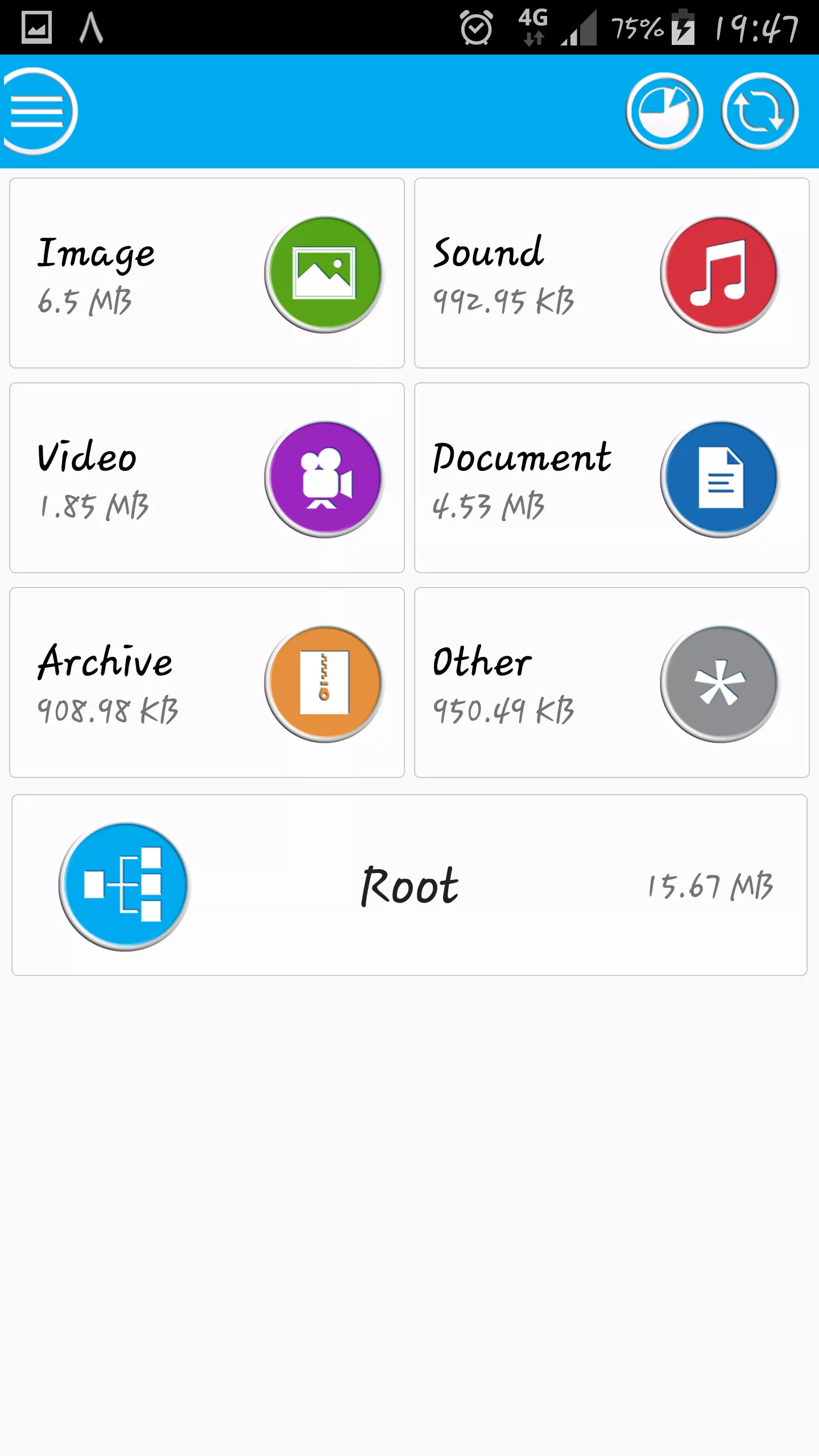Open the storage pie chart view

click(x=664, y=111)
